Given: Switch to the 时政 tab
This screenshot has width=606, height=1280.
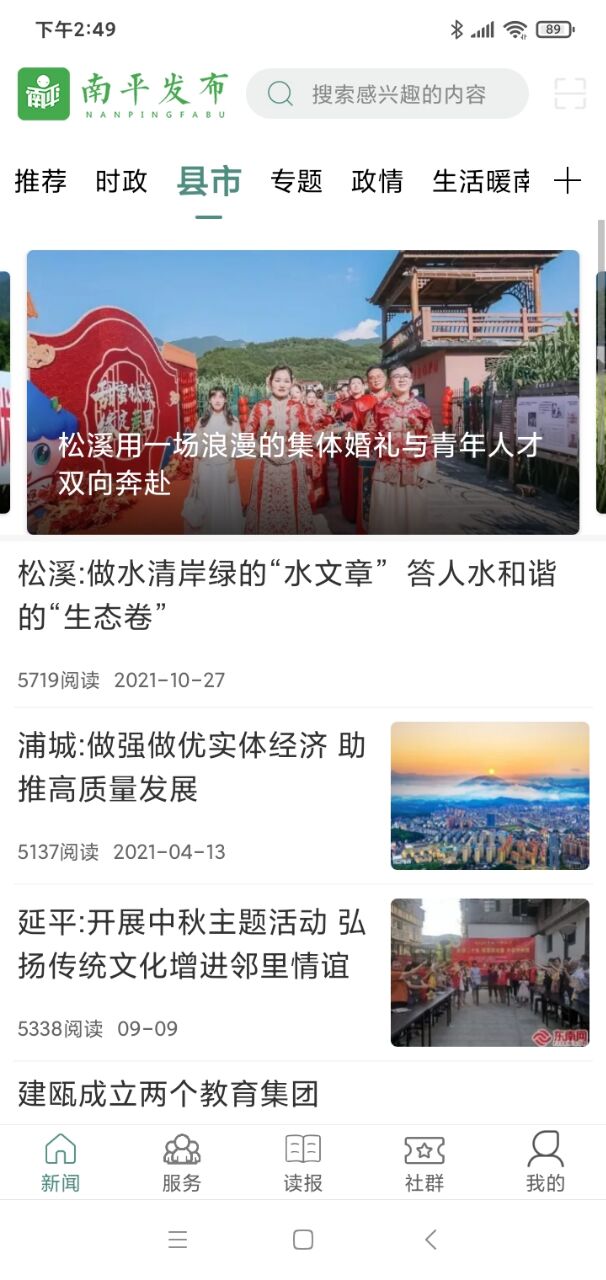Looking at the screenshot, I should tap(122, 181).
